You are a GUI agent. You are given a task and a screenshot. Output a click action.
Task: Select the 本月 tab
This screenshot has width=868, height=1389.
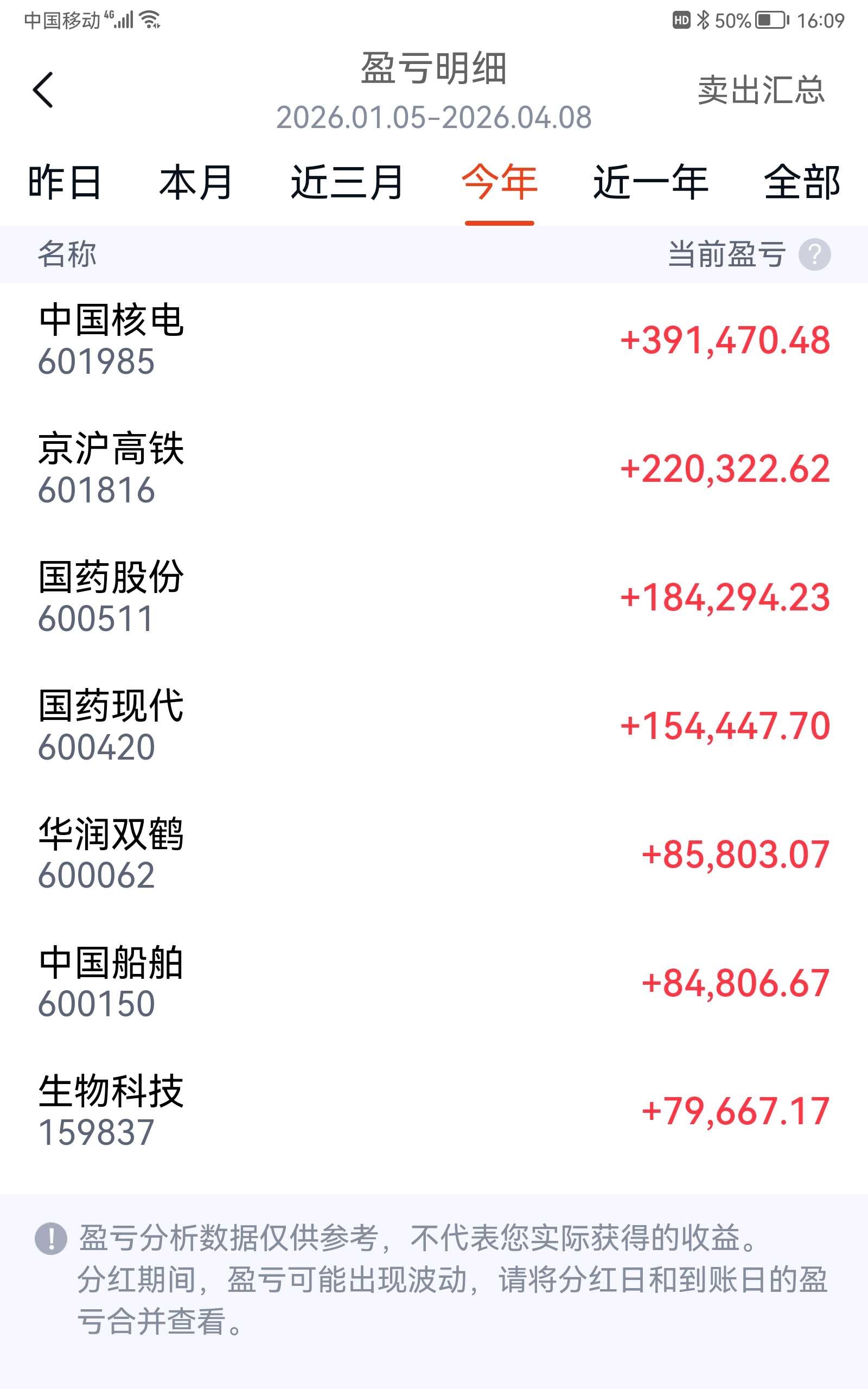[x=196, y=182]
